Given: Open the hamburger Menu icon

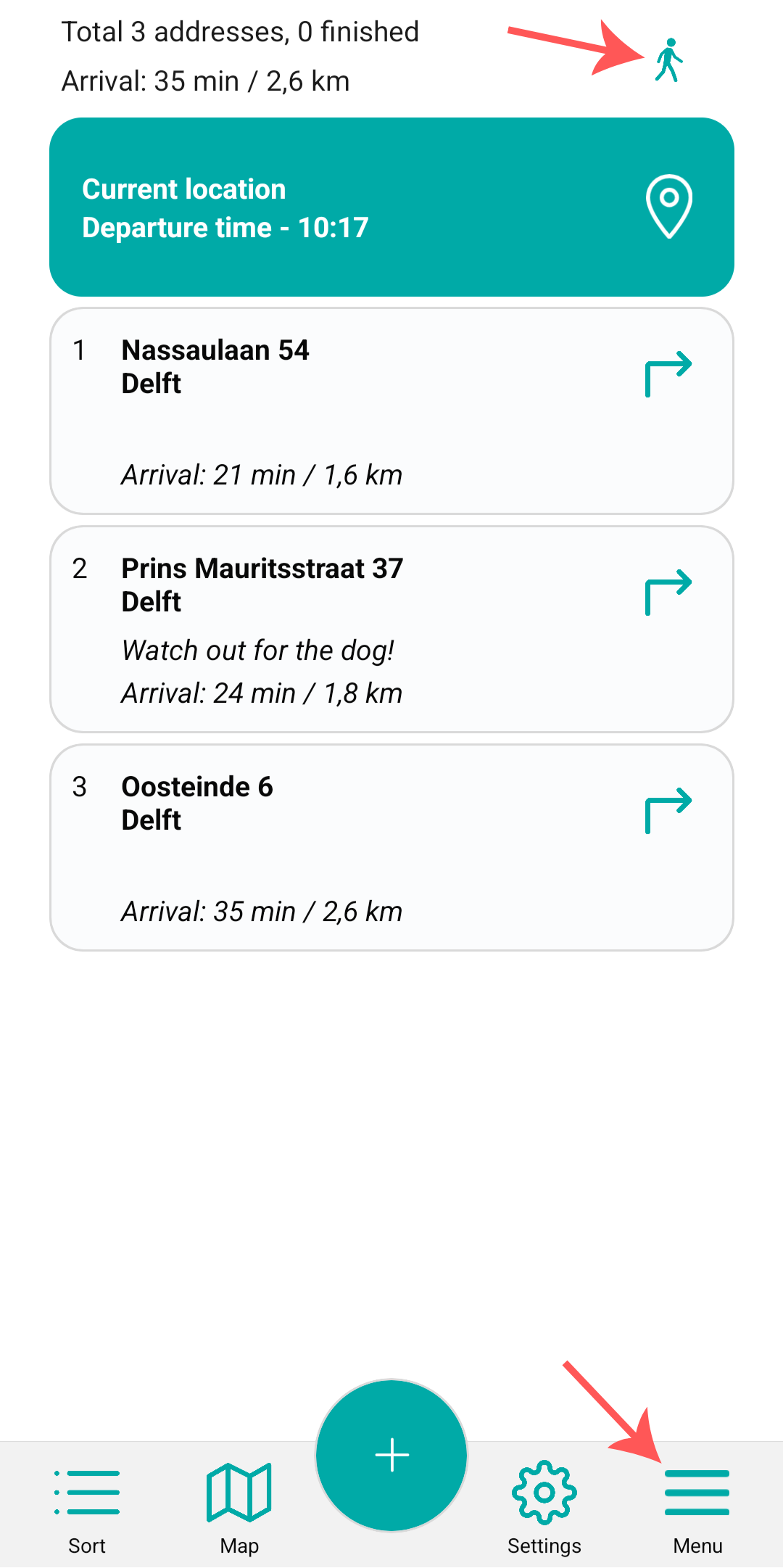Looking at the screenshot, I should click(x=696, y=1492).
